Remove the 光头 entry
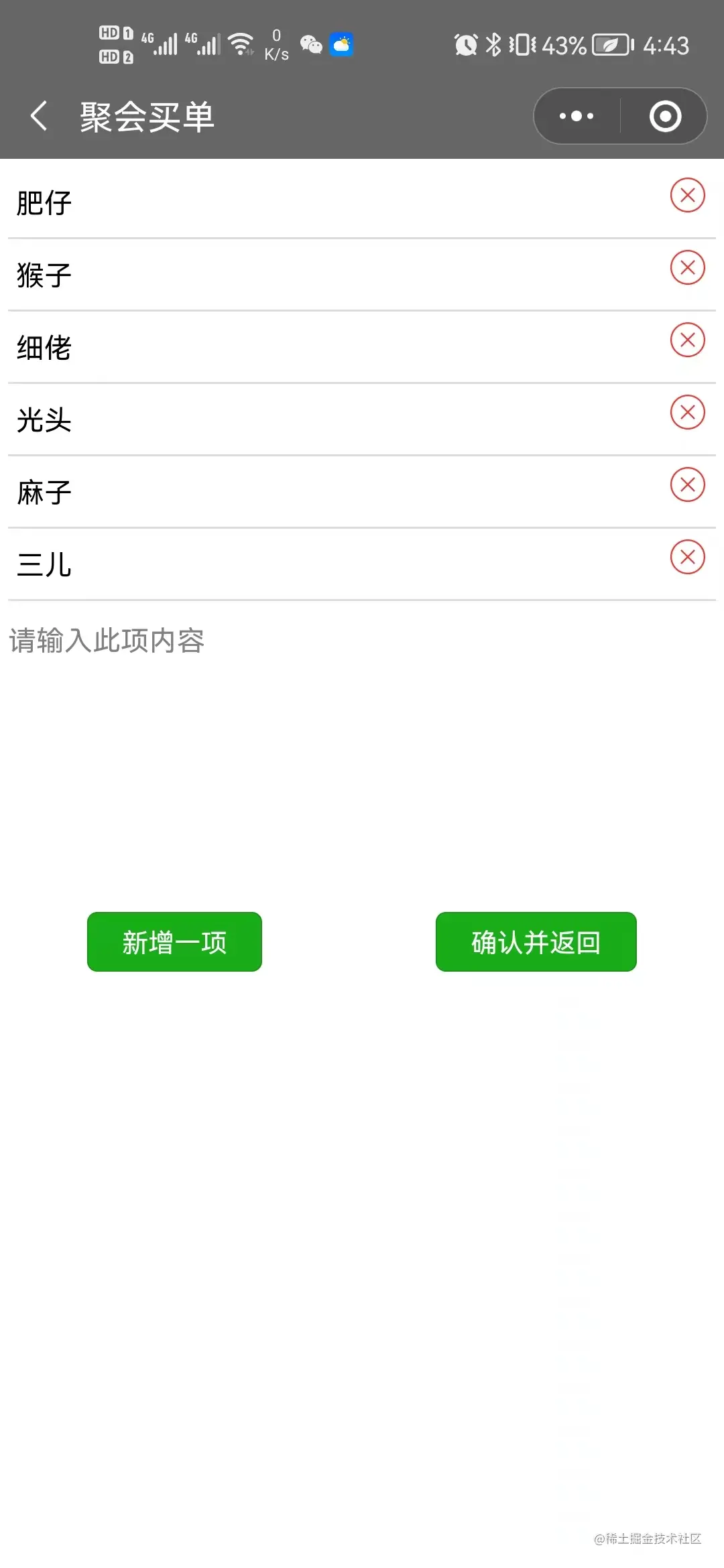The height and width of the screenshot is (1568, 724). pyautogui.click(x=687, y=413)
